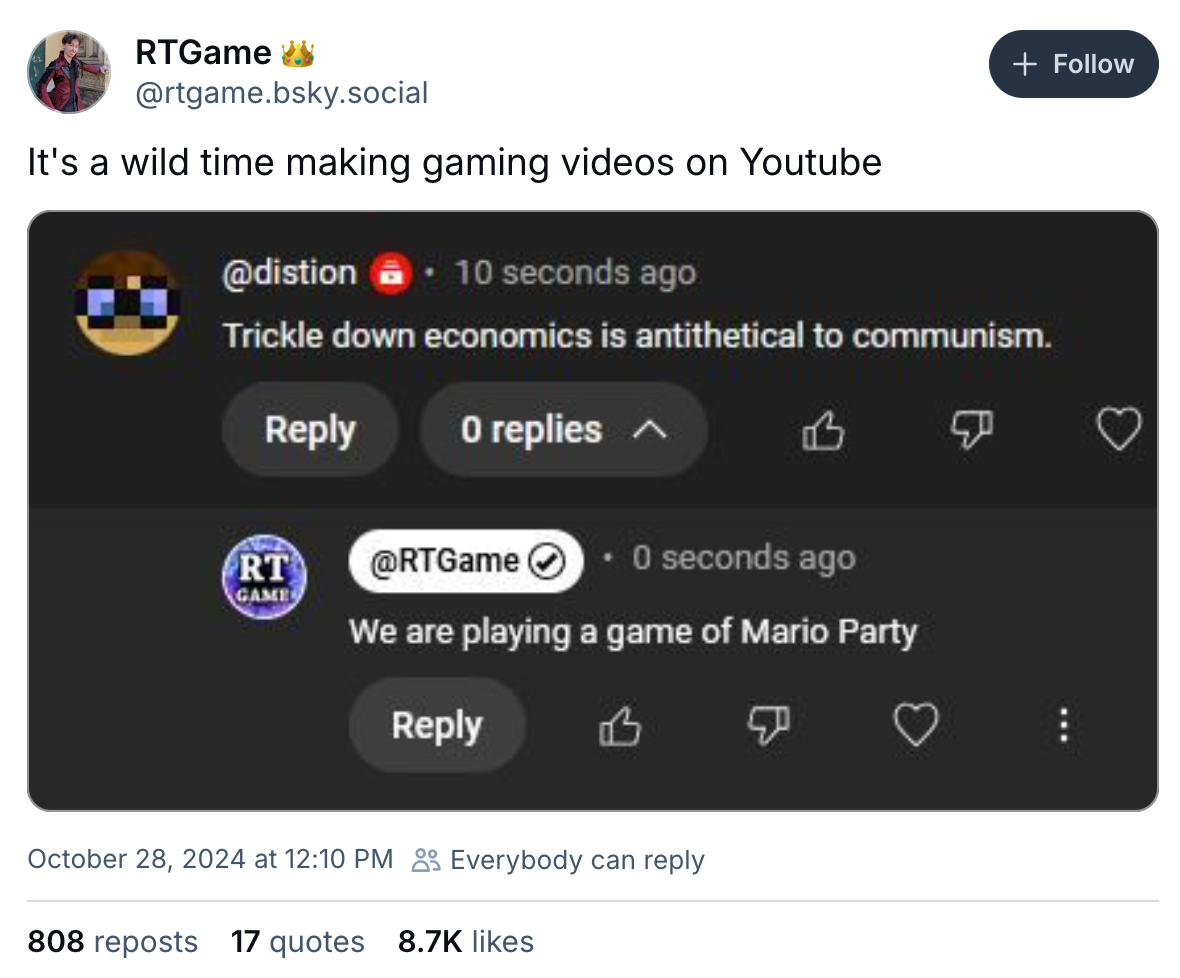This screenshot has width=1180, height=978.
Task: View the 17 quotes list
Action: 297,941
